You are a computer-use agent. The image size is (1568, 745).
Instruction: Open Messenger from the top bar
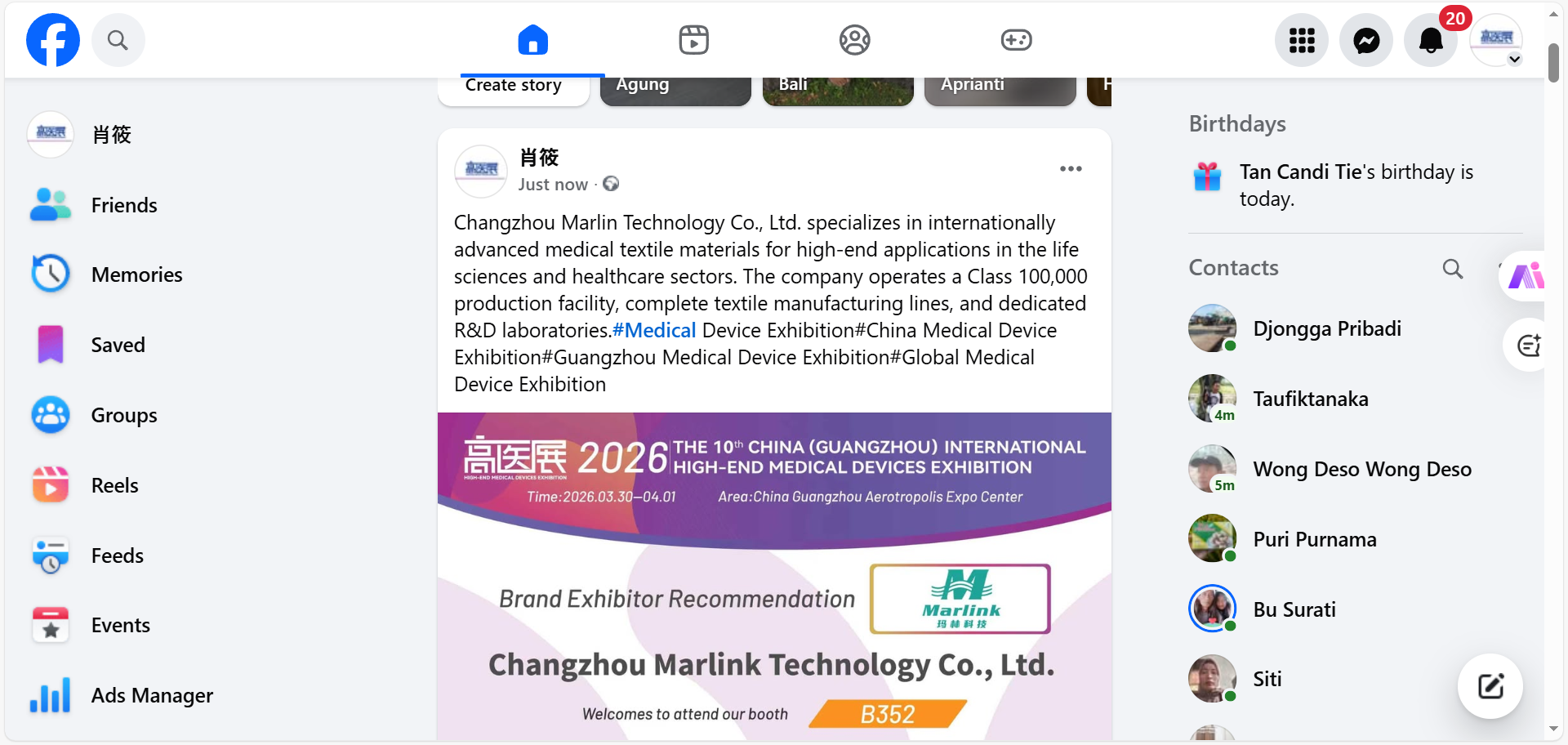(x=1366, y=40)
